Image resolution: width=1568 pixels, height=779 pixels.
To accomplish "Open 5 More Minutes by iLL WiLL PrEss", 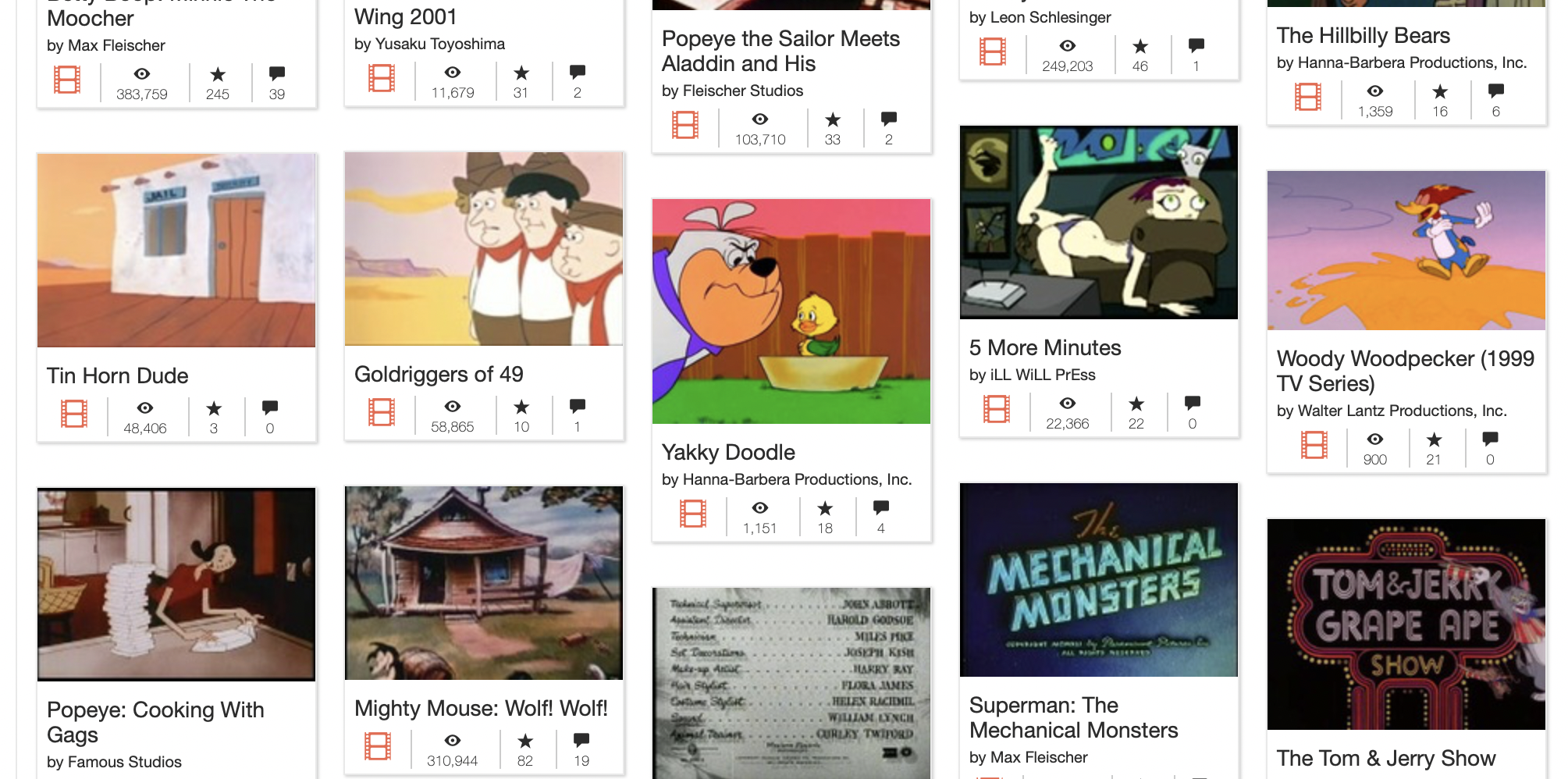I will pyautogui.click(x=1099, y=222).
